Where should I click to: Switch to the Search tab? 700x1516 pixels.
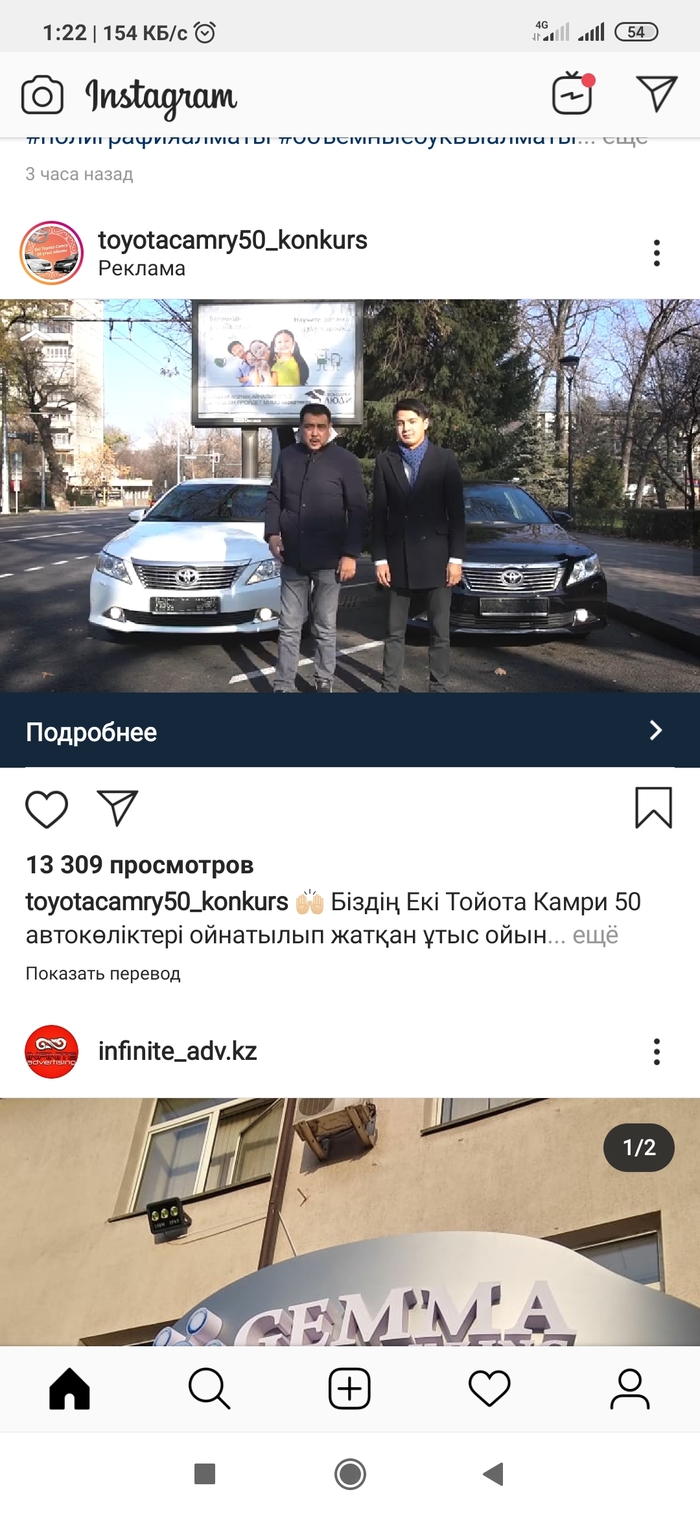pos(209,1389)
